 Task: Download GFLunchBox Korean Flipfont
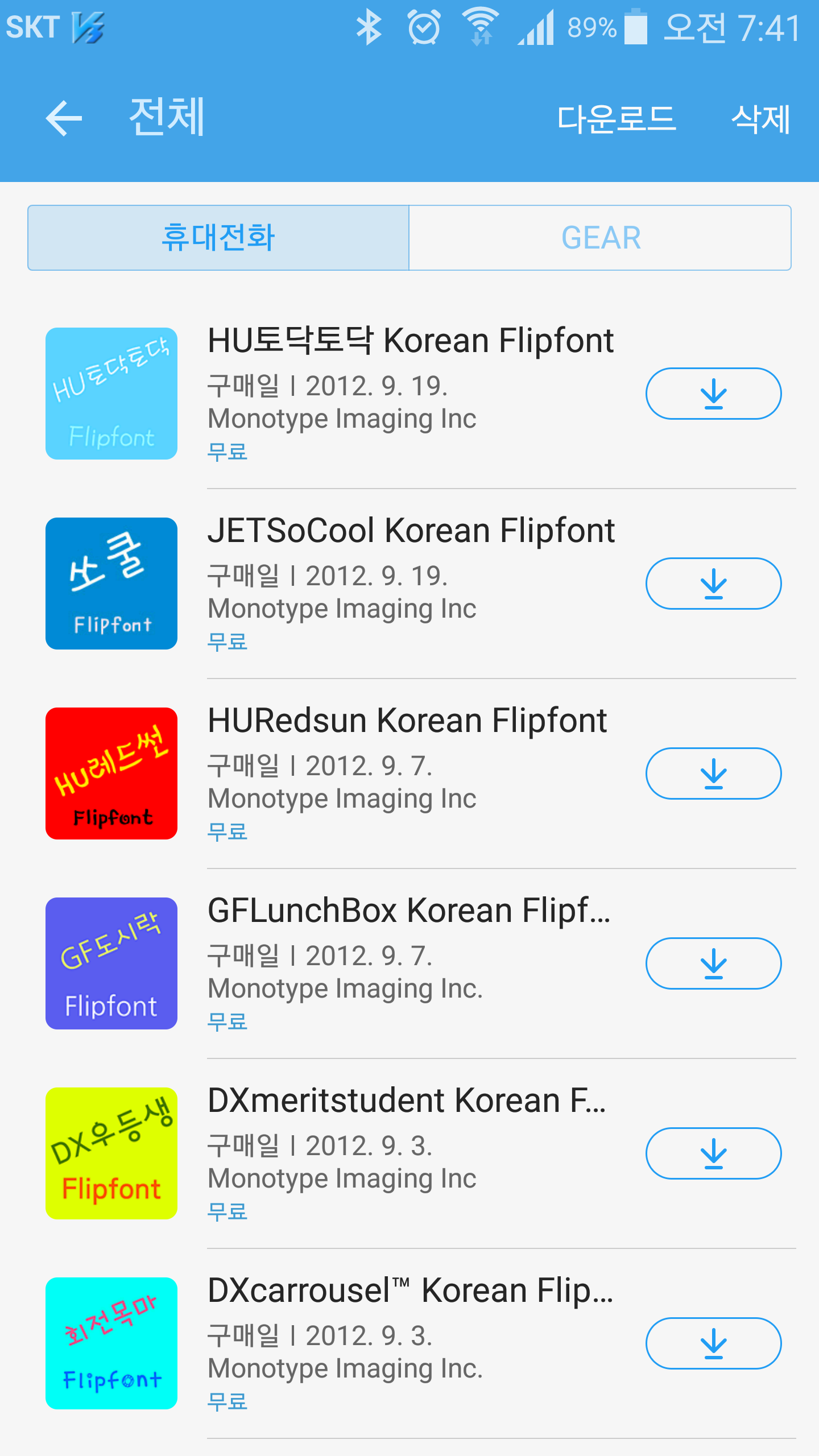click(x=713, y=963)
